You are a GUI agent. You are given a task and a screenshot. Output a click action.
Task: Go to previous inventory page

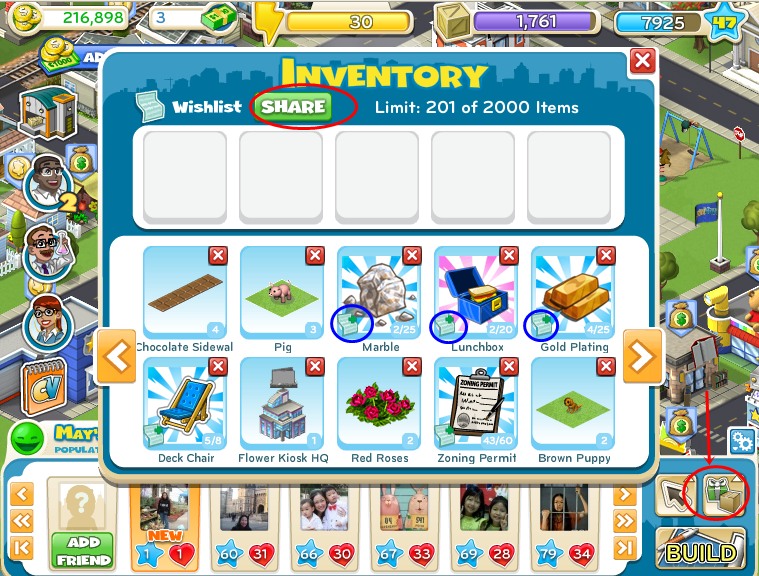(x=116, y=356)
